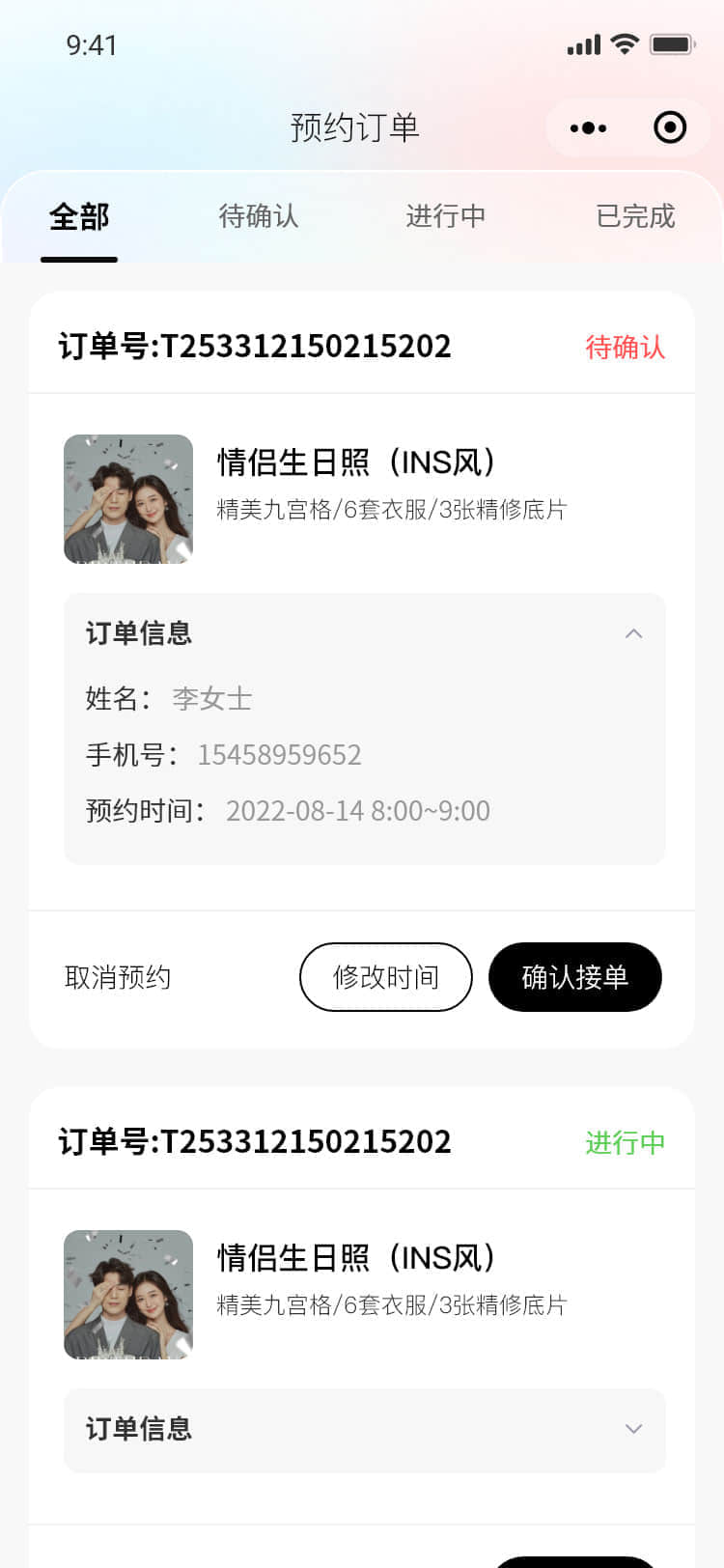This screenshot has height=1568, width=724.
Task: Click the phone number 15458959652
Action: pos(279,755)
